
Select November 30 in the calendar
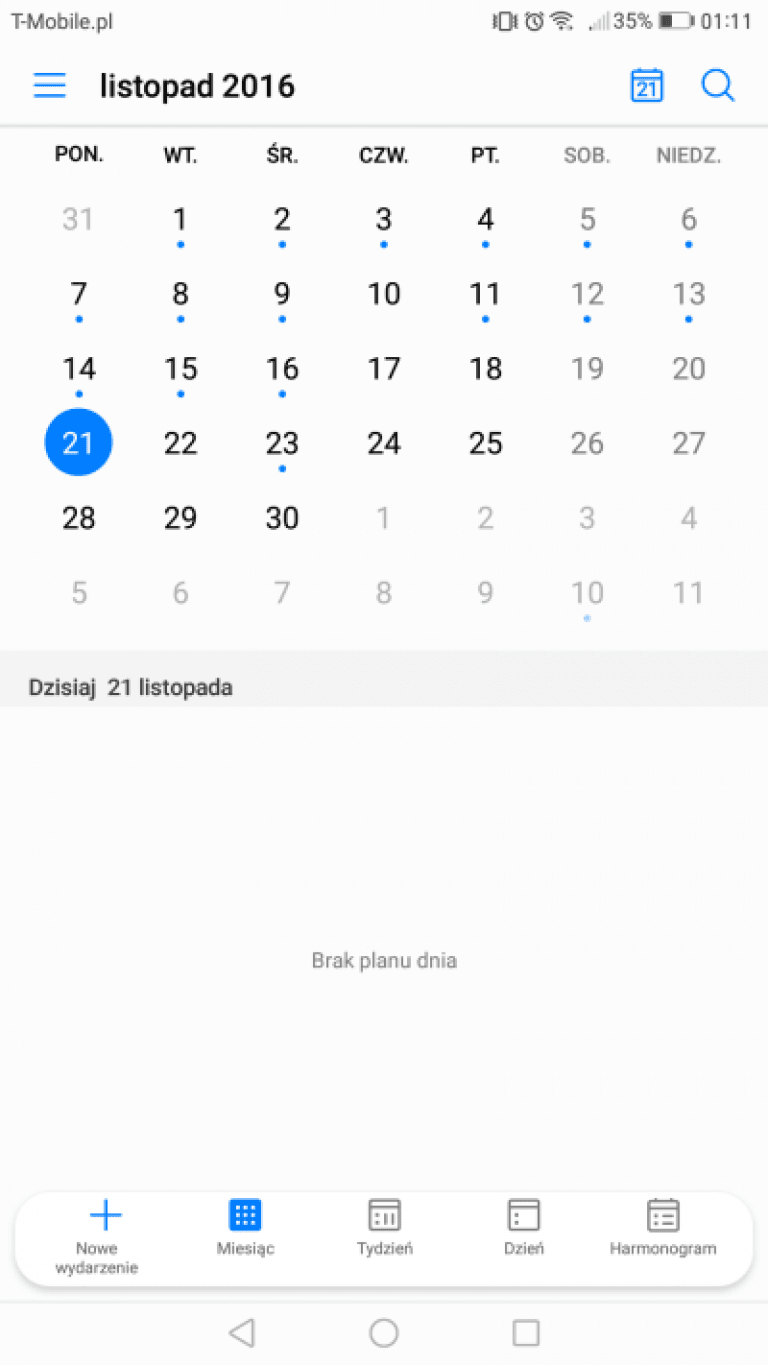[282, 518]
